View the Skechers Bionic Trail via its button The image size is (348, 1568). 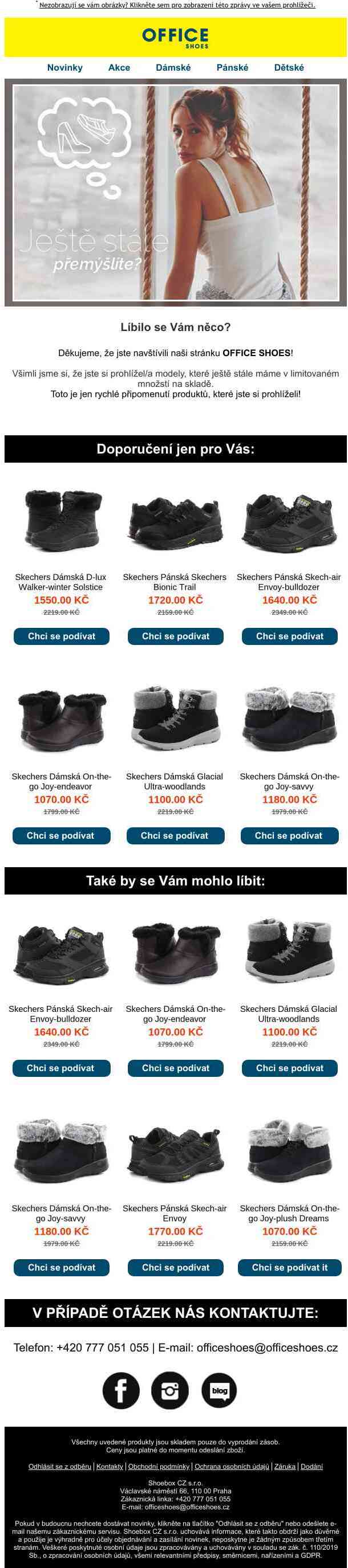coord(176,636)
